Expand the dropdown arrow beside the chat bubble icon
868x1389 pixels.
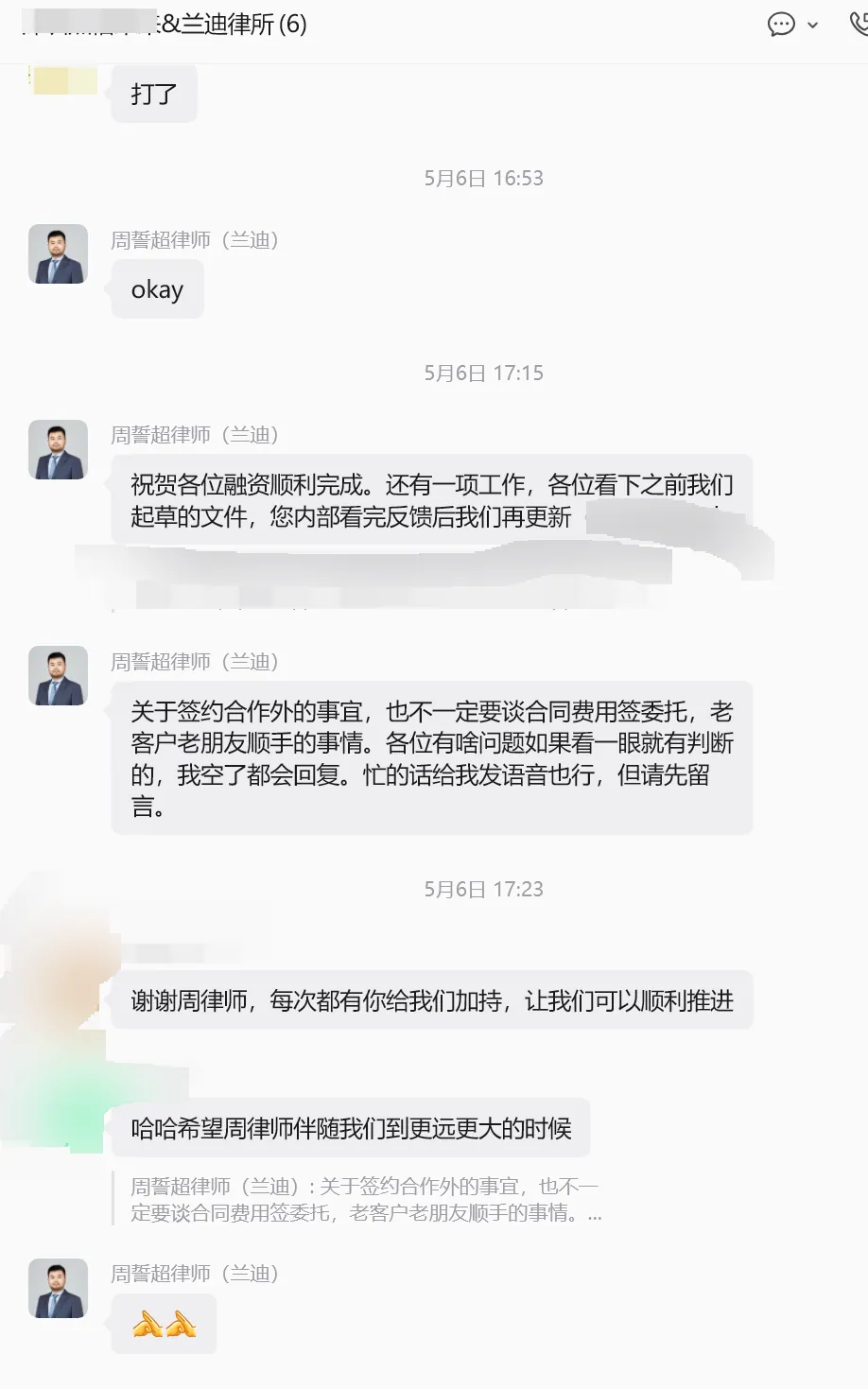click(812, 26)
